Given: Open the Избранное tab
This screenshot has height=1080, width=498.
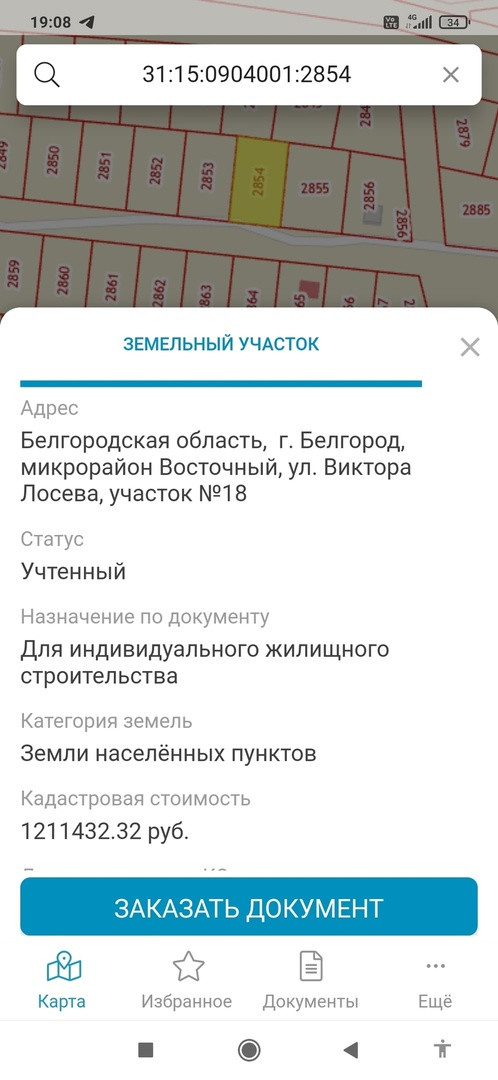Looking at the screenshot, I should (187, 979).
